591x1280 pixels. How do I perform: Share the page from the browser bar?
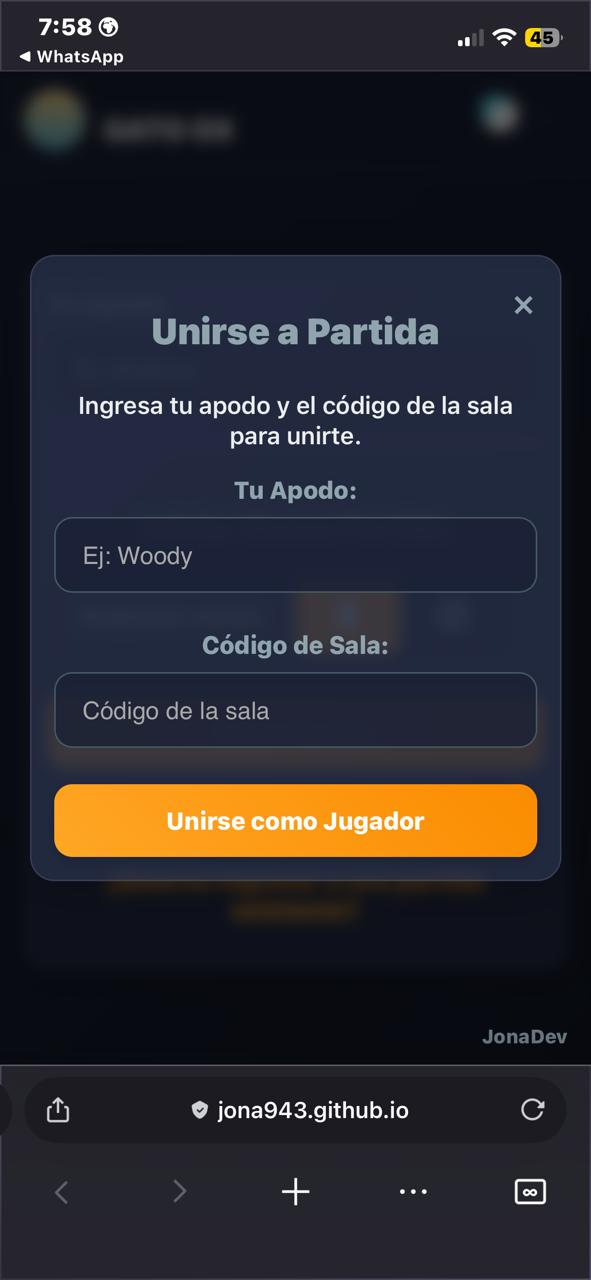58,1110
